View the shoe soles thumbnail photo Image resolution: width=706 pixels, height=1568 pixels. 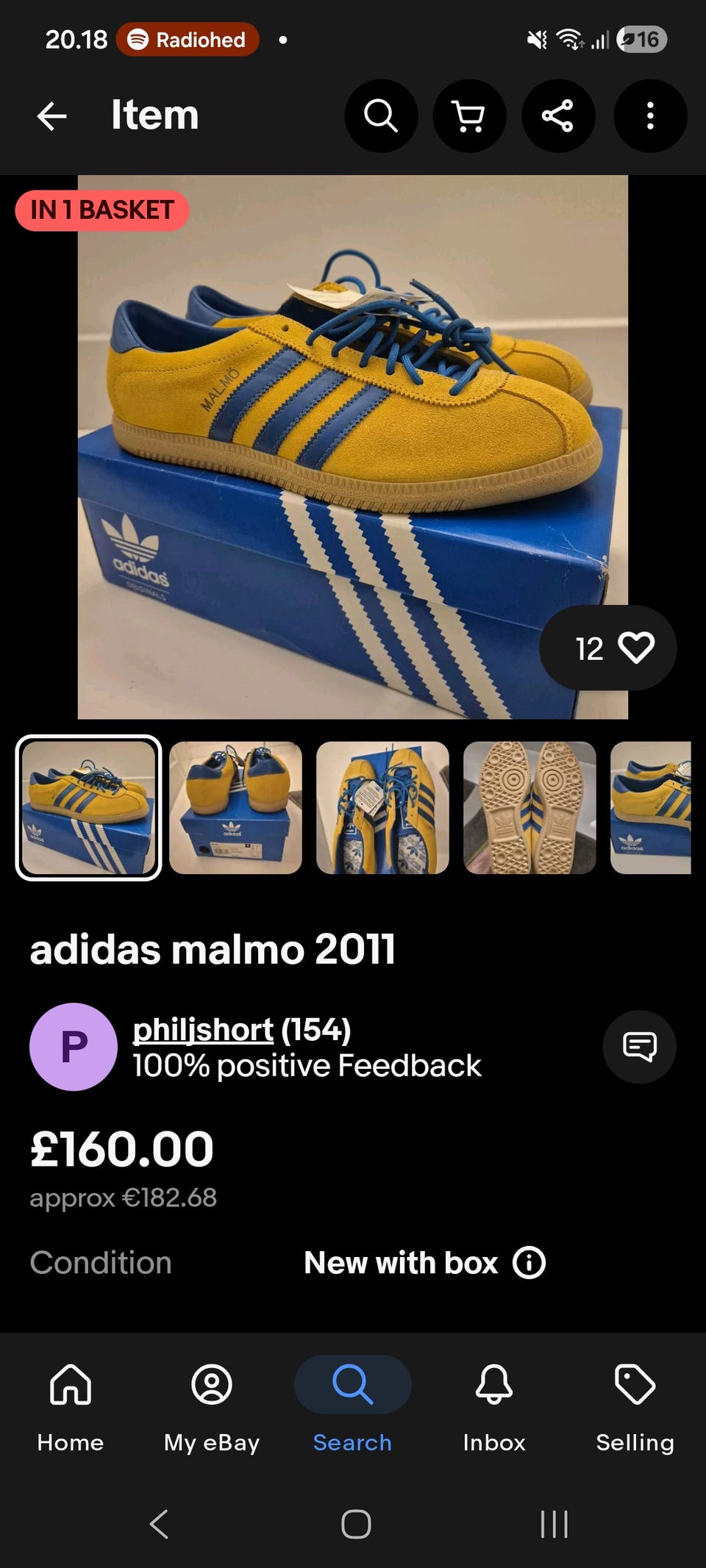[529, 807]
